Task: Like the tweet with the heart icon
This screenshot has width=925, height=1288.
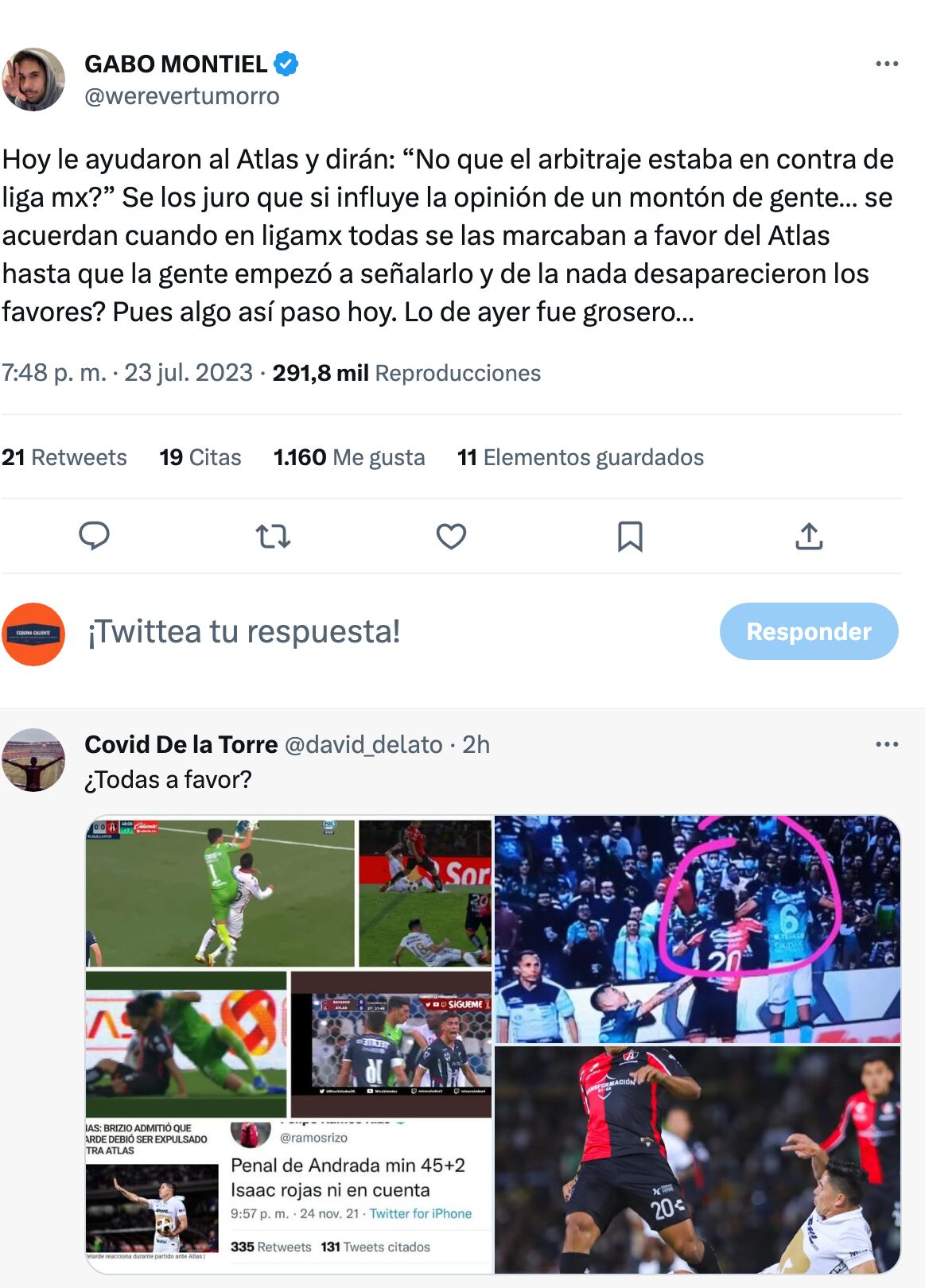Action: click(x=451, y=537)
